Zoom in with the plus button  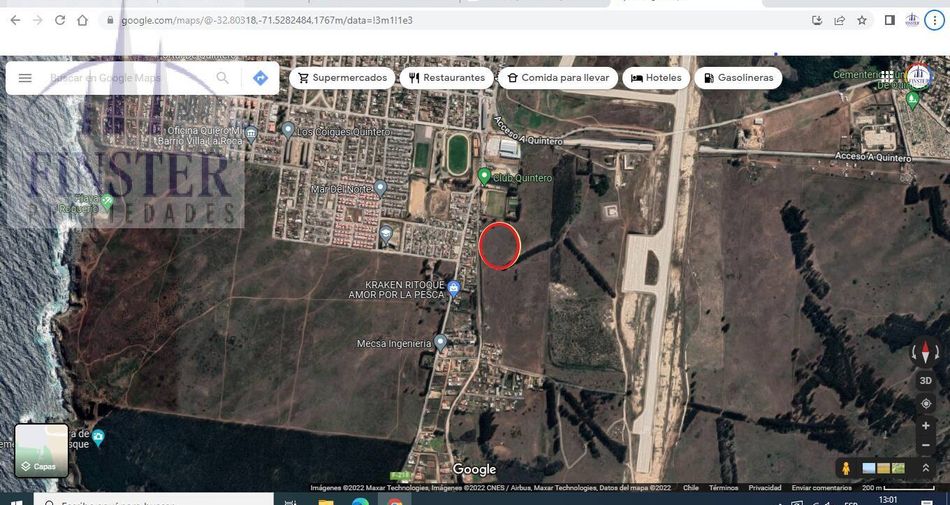(926, 426)
